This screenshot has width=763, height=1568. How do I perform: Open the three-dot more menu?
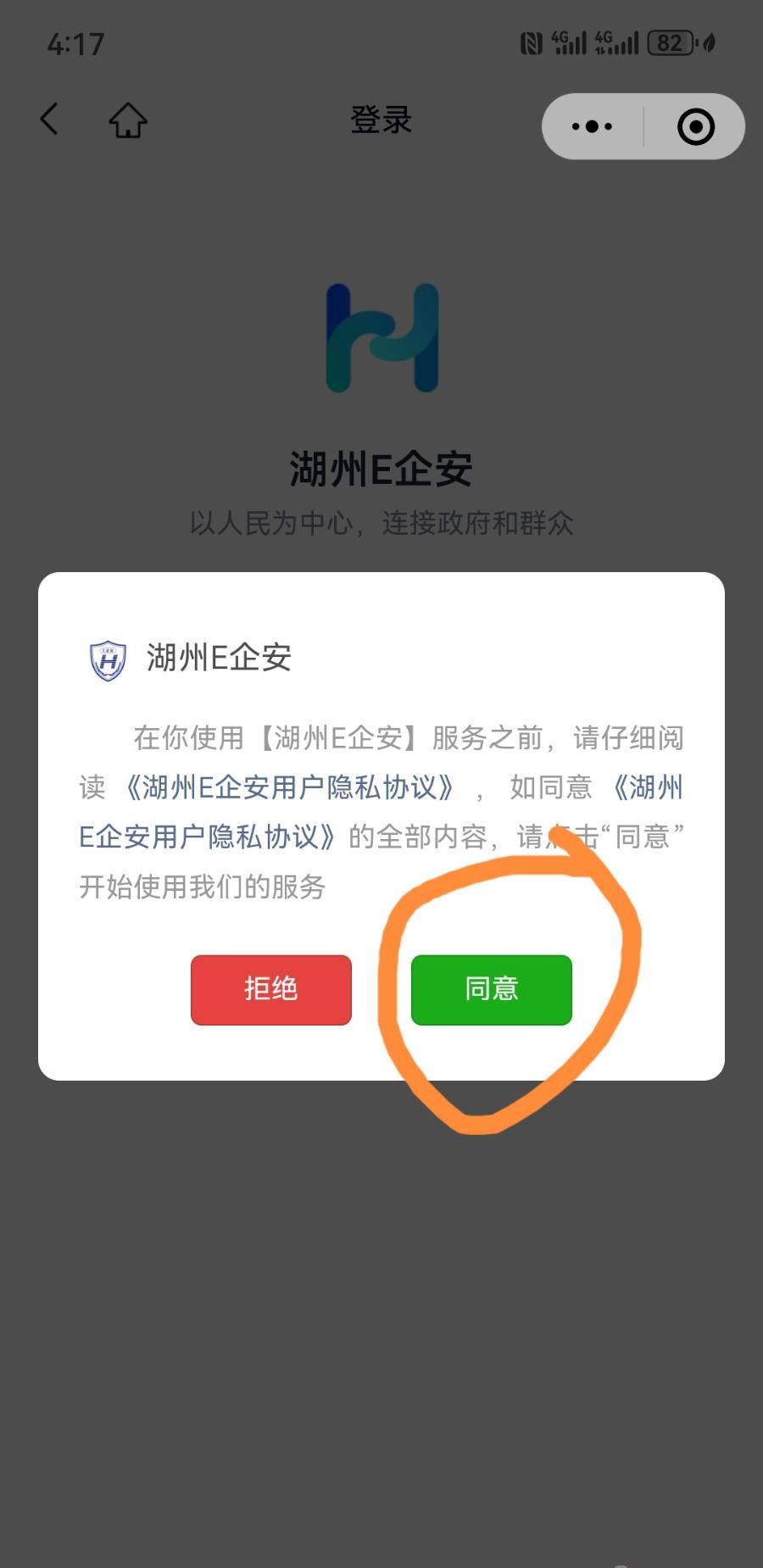coord(592,127)
